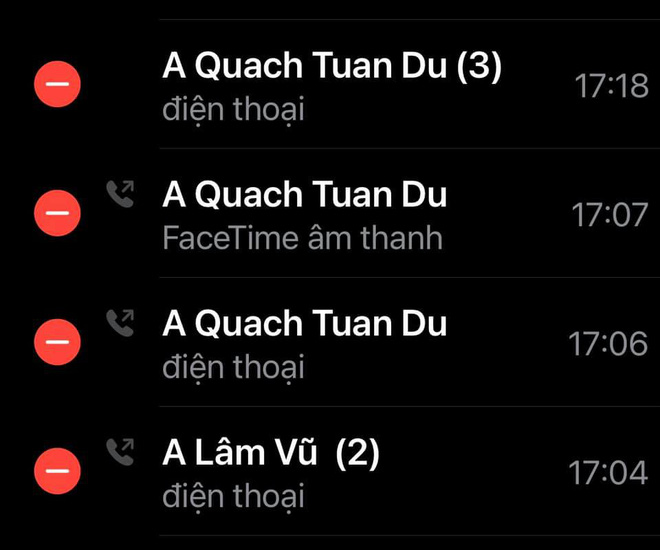This screenshot has width=660, height=550.
Task: Tap red delete button for the 17:18 call
Action: point(58,86)
